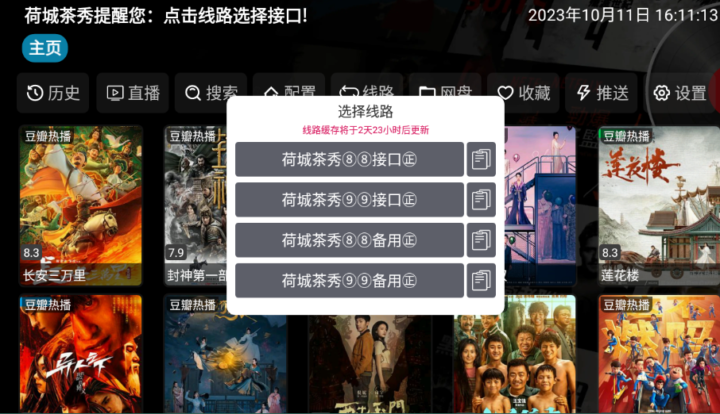Open the movie 封神第一部
Screen dimensions: 720x414
coord(195,205)
